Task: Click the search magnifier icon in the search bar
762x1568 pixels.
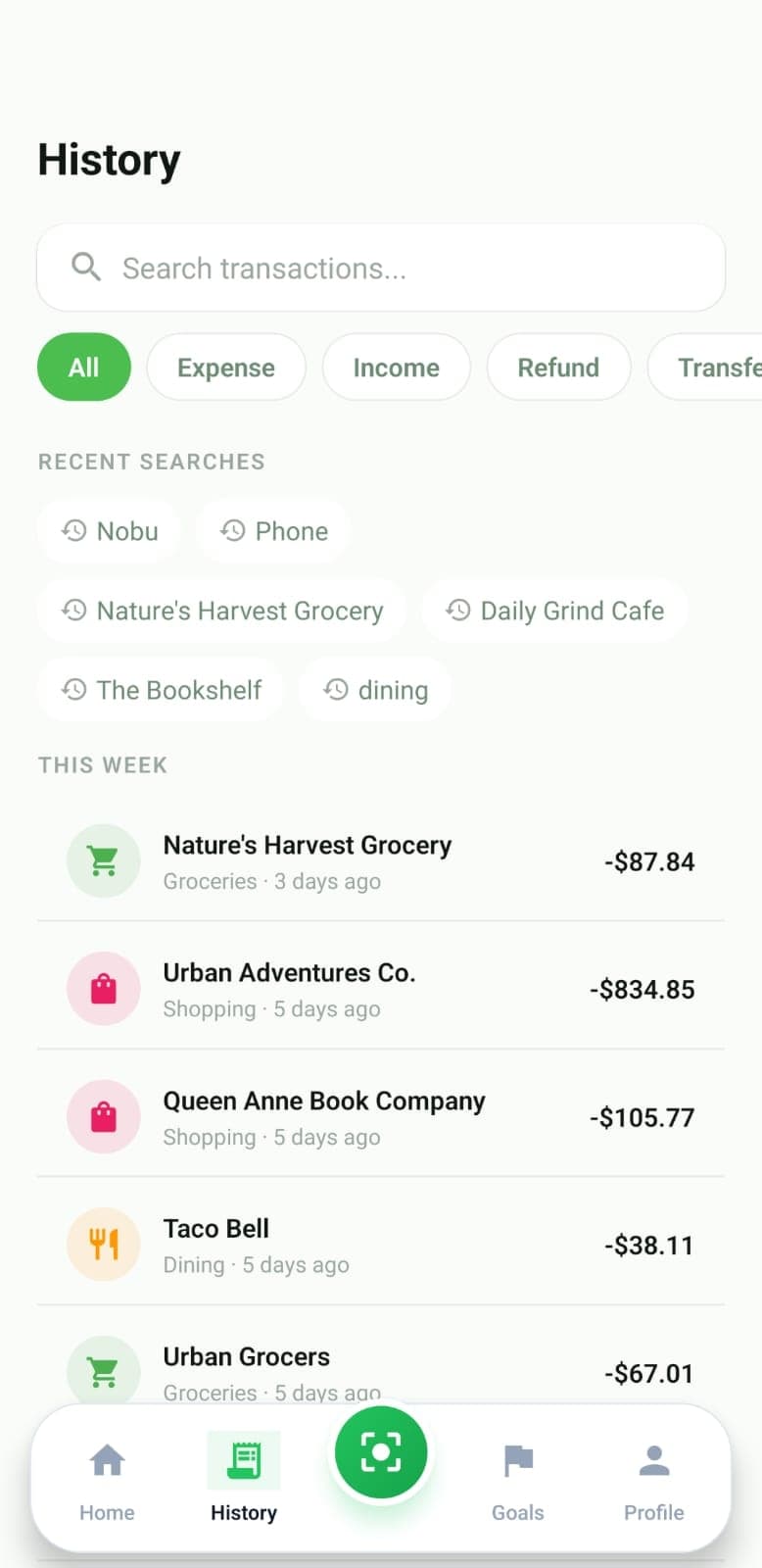Action: pos(85,267)
